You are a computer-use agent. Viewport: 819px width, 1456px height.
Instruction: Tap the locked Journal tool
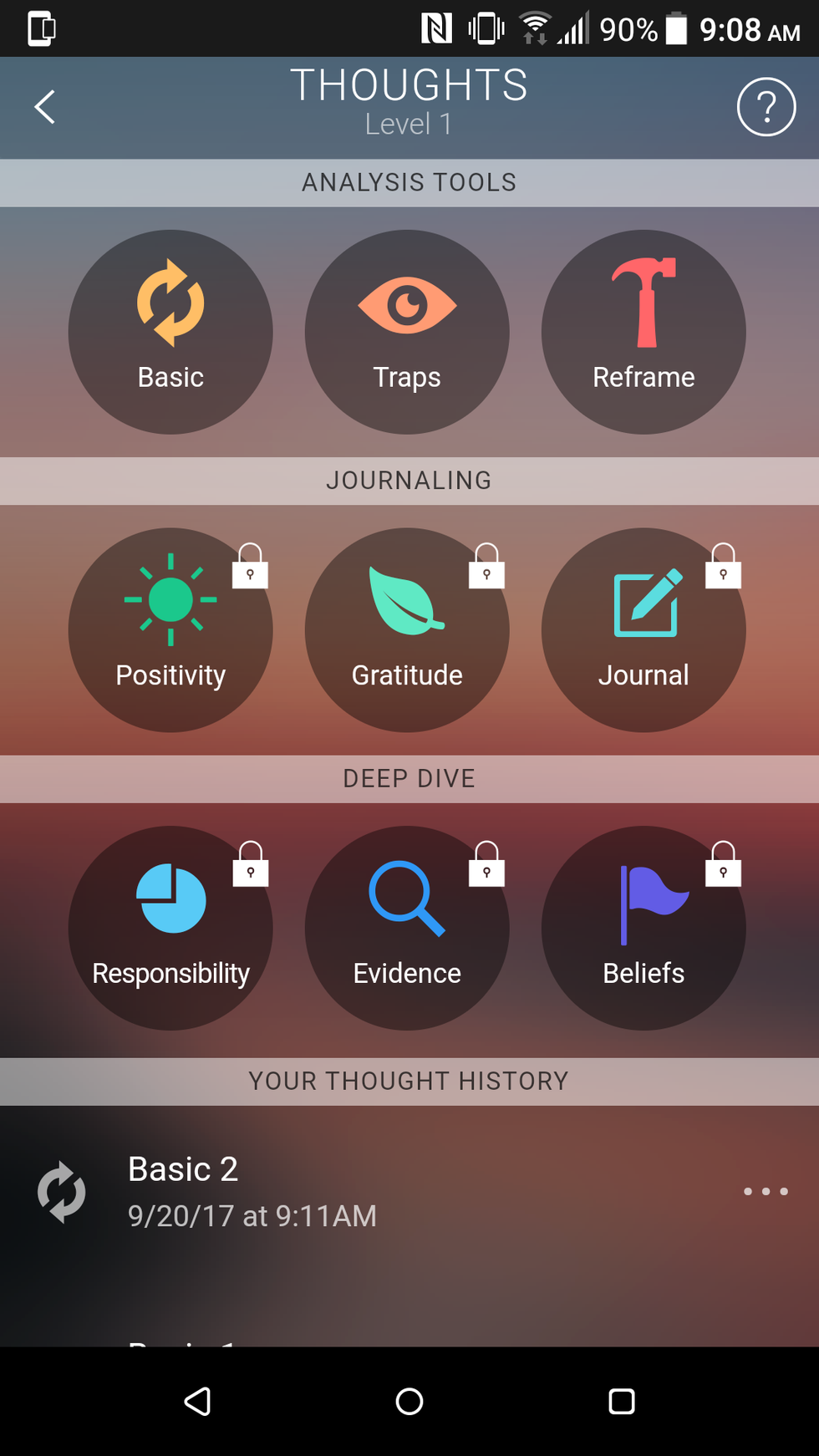[643, 629]
